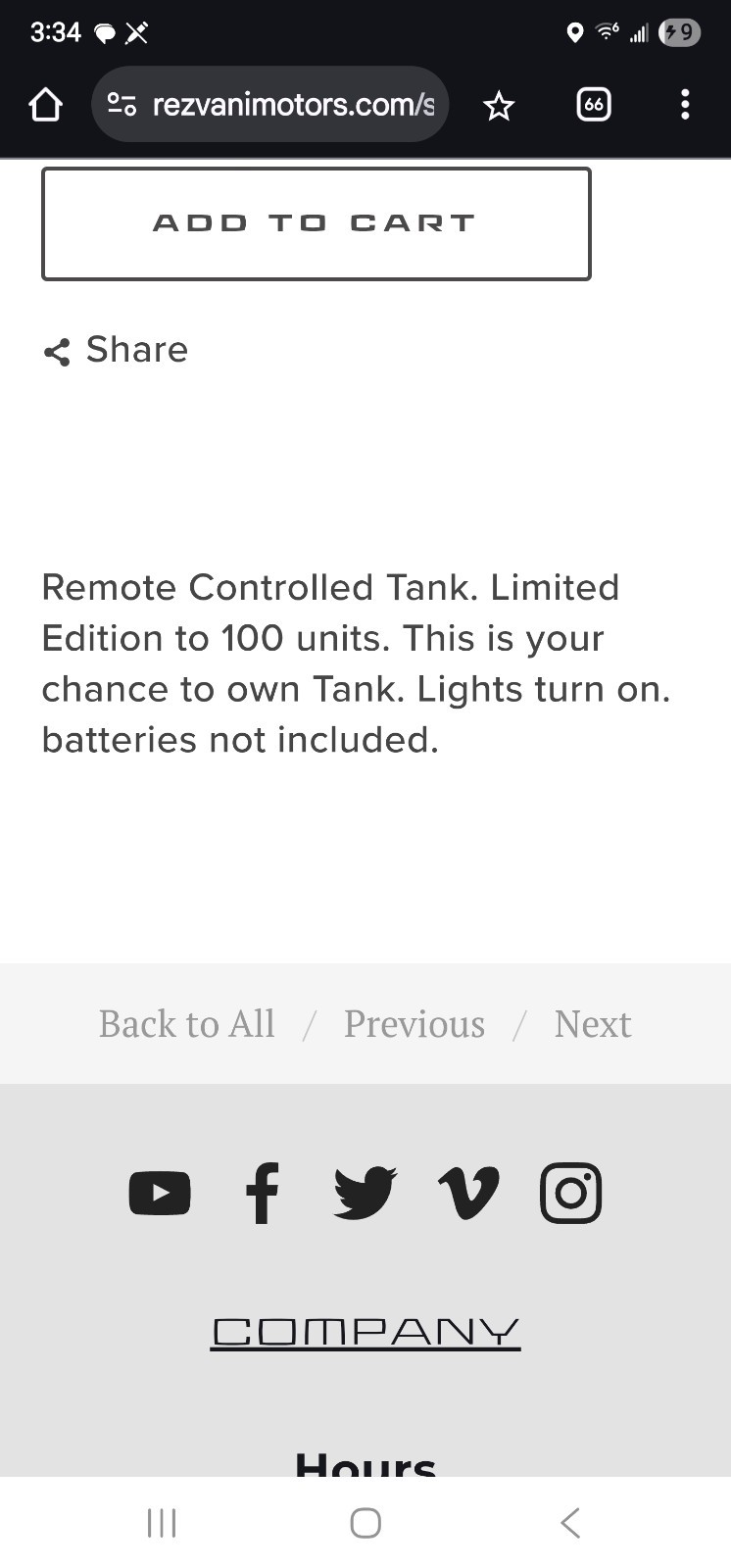This screenshot has height=1568, width=731.
Task: Bookmark this page with the star
Action: pyautogui.click(x=499, y=105)
